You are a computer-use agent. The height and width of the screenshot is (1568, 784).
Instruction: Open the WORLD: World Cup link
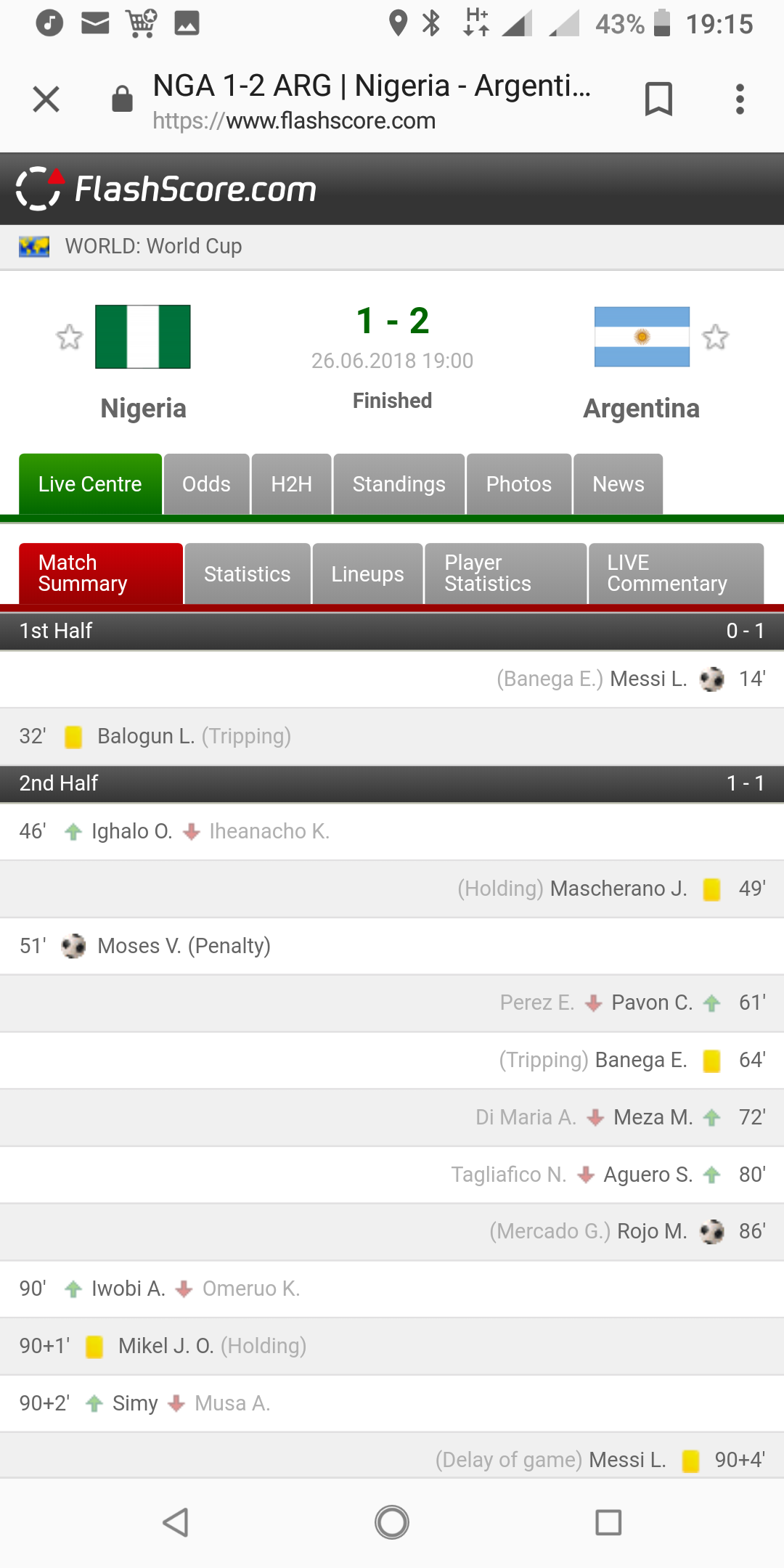point(153,246)
